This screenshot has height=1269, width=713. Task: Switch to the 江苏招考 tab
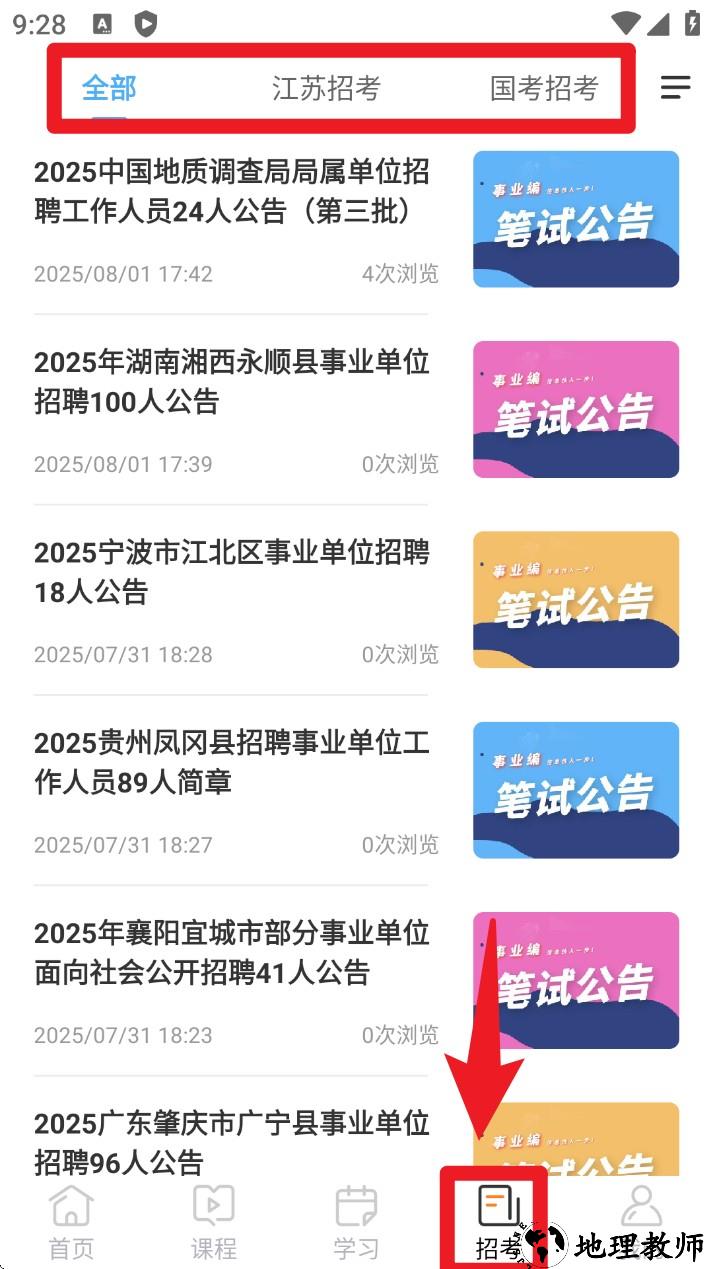coord(326,89)
